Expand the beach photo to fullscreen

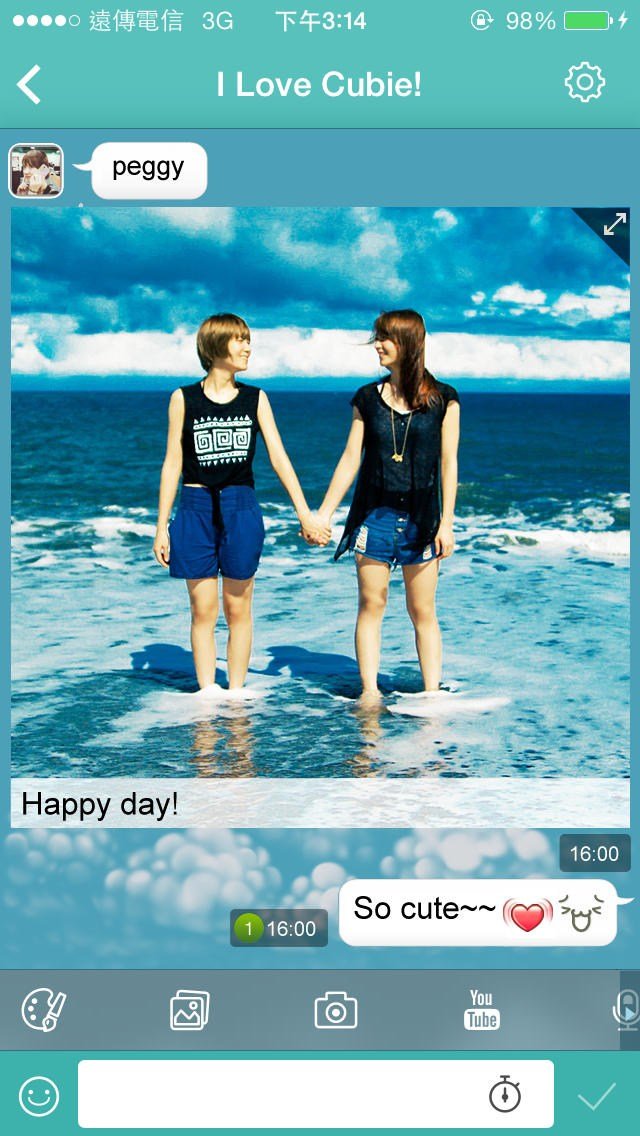point(613,226)
